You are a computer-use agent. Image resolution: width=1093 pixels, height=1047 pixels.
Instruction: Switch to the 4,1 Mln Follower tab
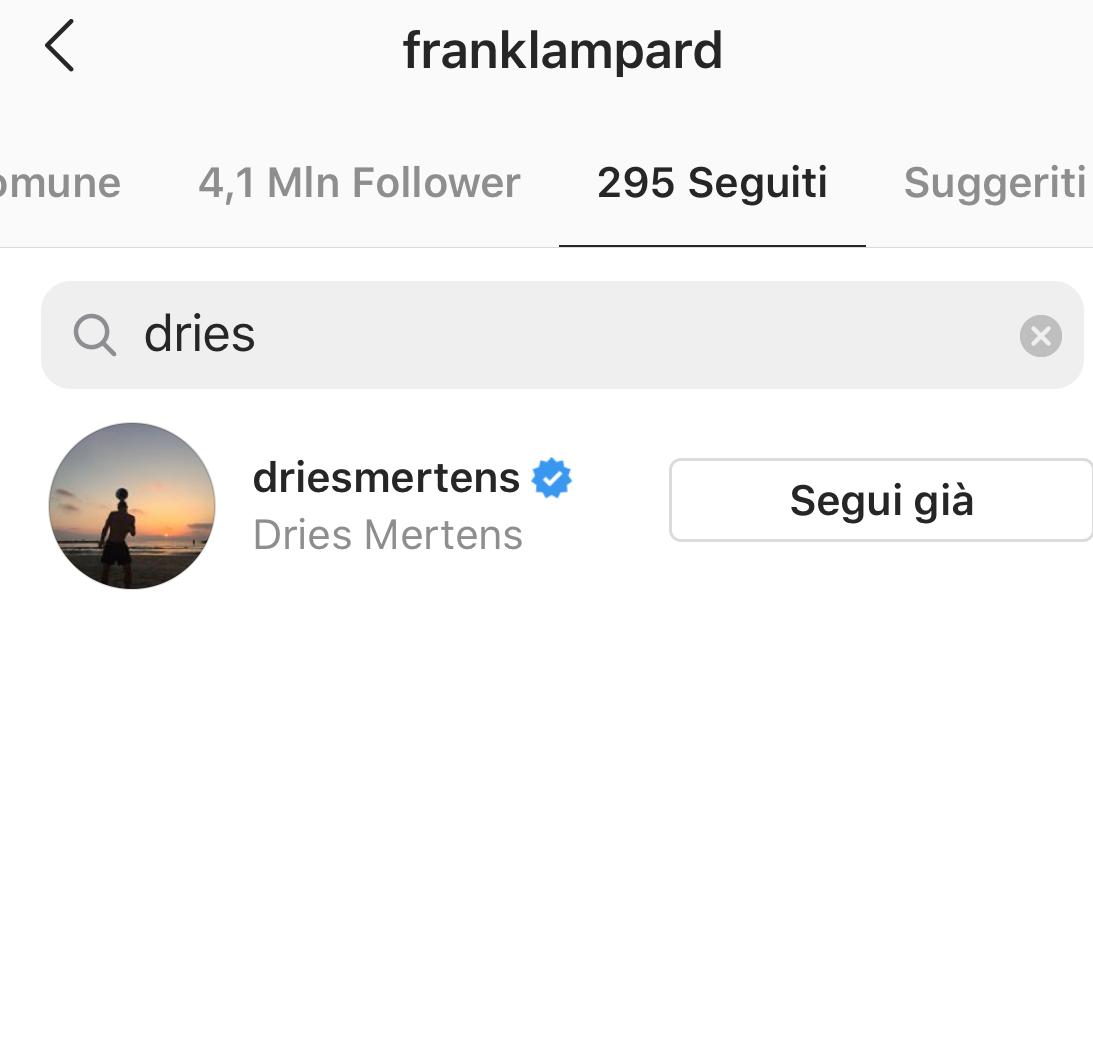359,183
